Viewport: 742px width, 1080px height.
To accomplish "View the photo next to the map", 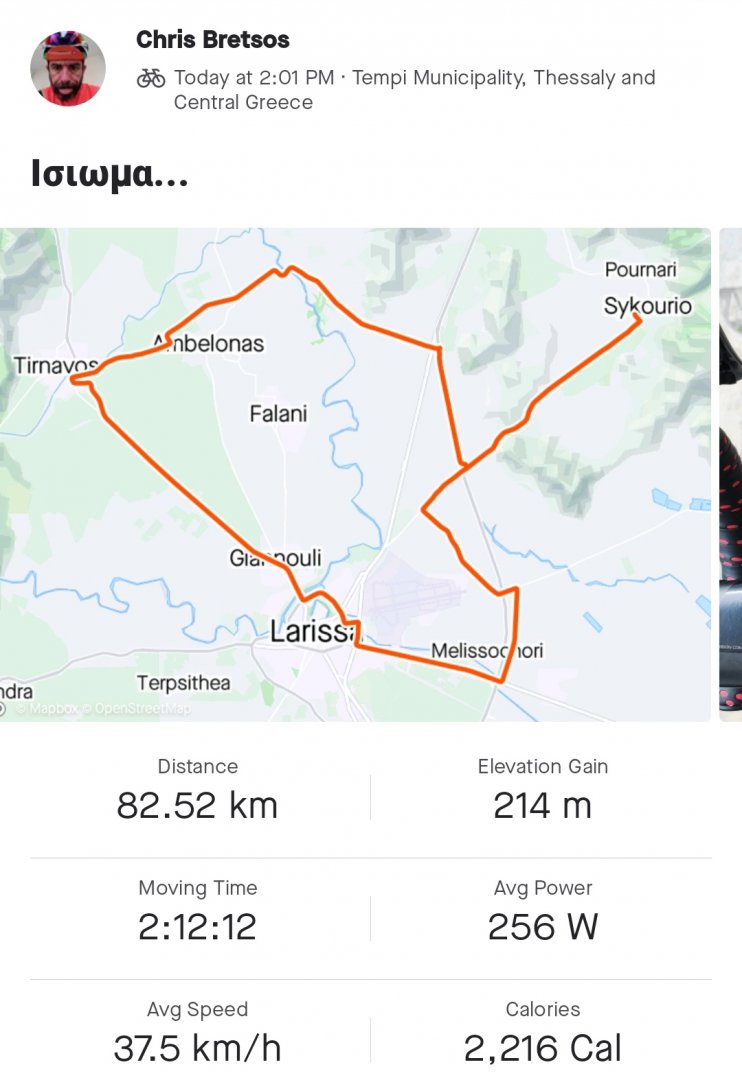I will 731,474.
